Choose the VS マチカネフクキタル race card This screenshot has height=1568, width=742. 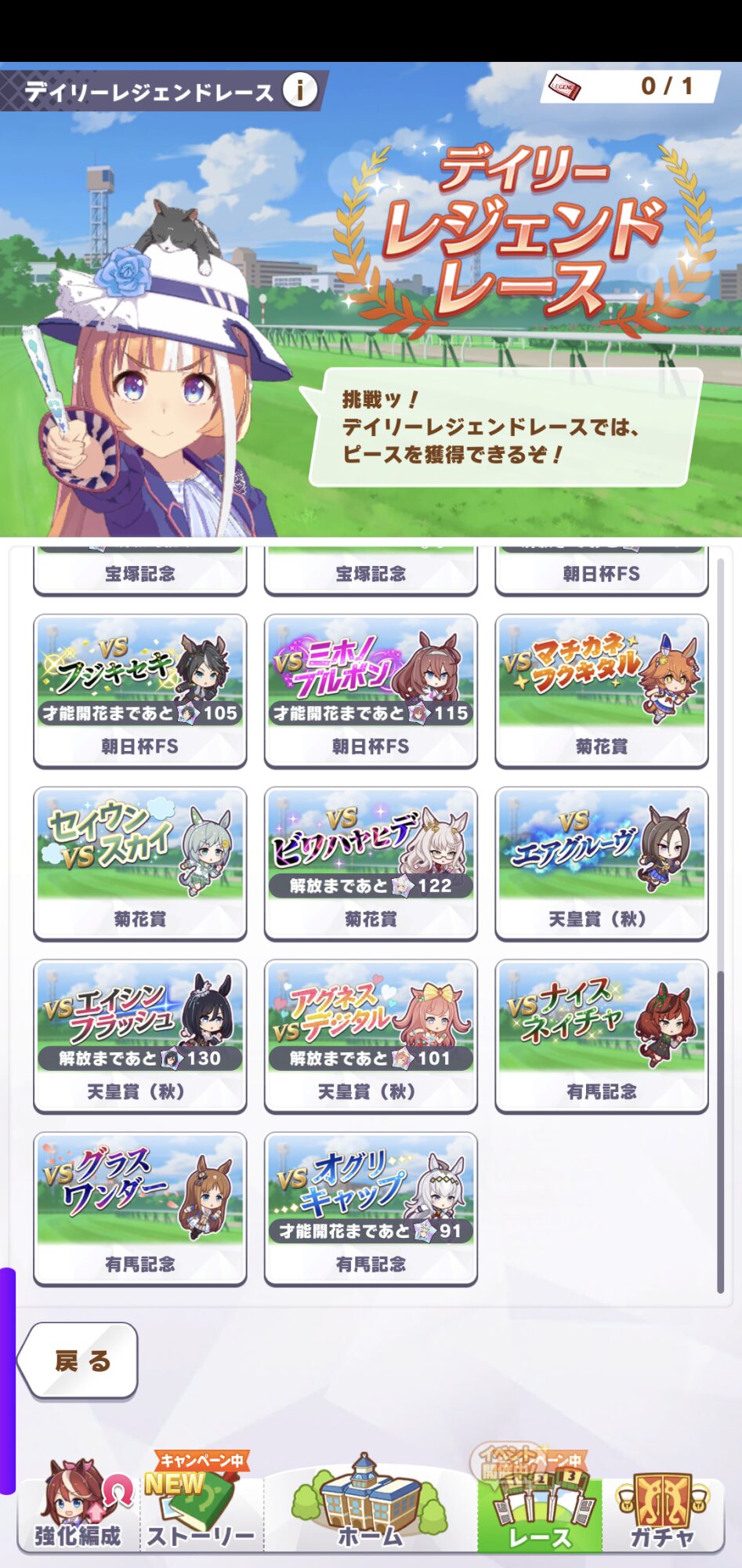[x=602, y=691]
